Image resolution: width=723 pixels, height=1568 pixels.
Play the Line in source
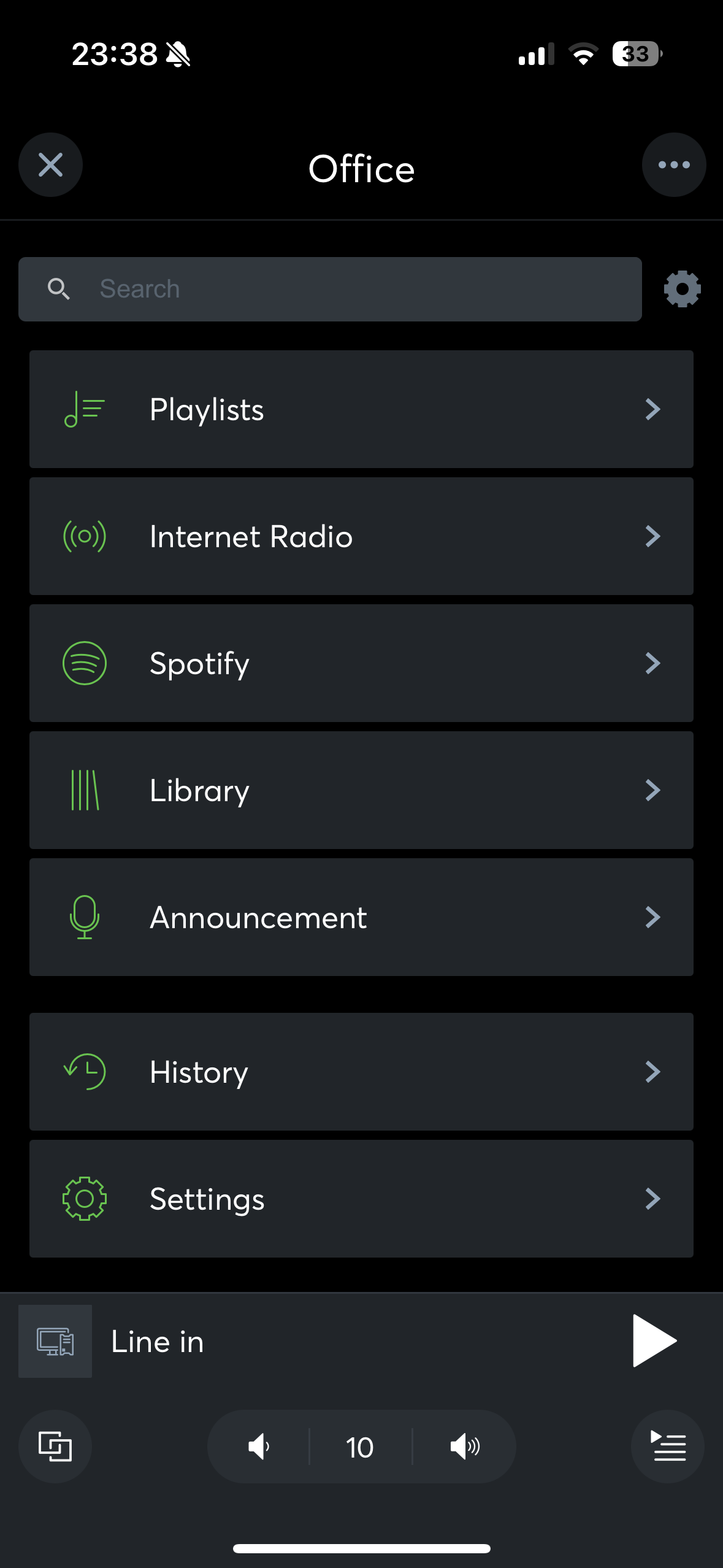654,1341
